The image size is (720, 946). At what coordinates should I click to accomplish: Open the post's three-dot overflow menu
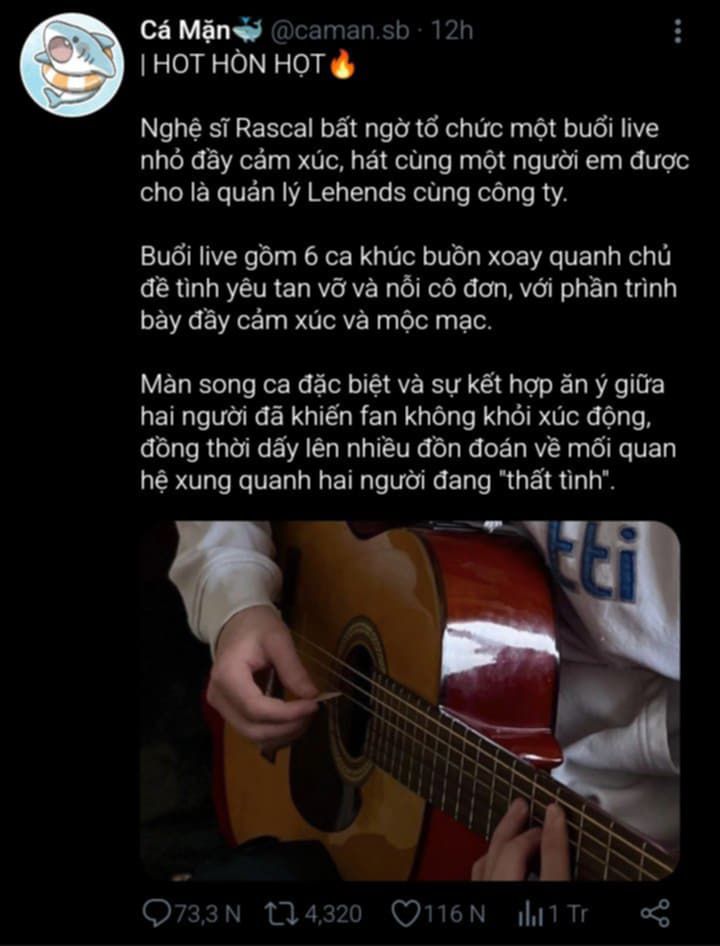678,31
